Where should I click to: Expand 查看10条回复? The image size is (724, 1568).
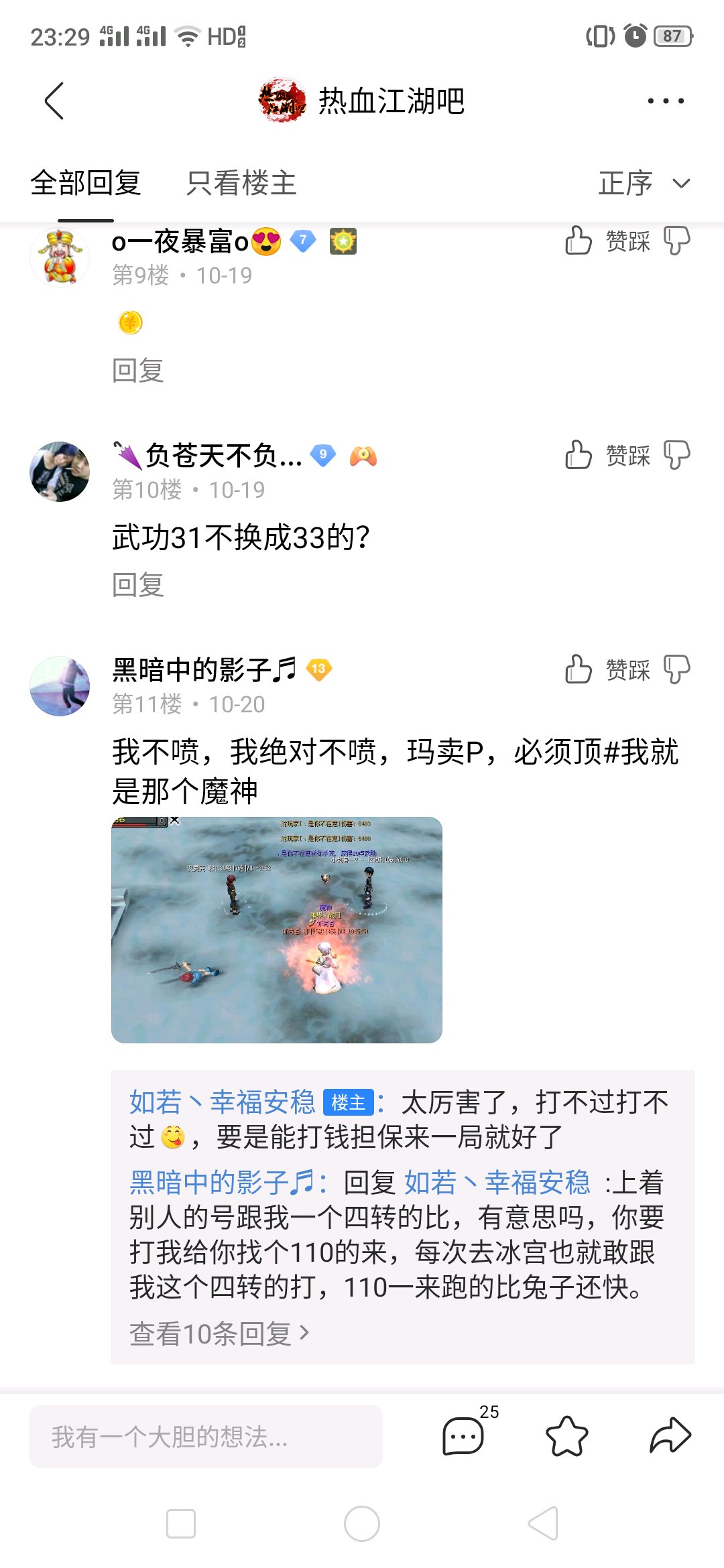[219, 1333]
